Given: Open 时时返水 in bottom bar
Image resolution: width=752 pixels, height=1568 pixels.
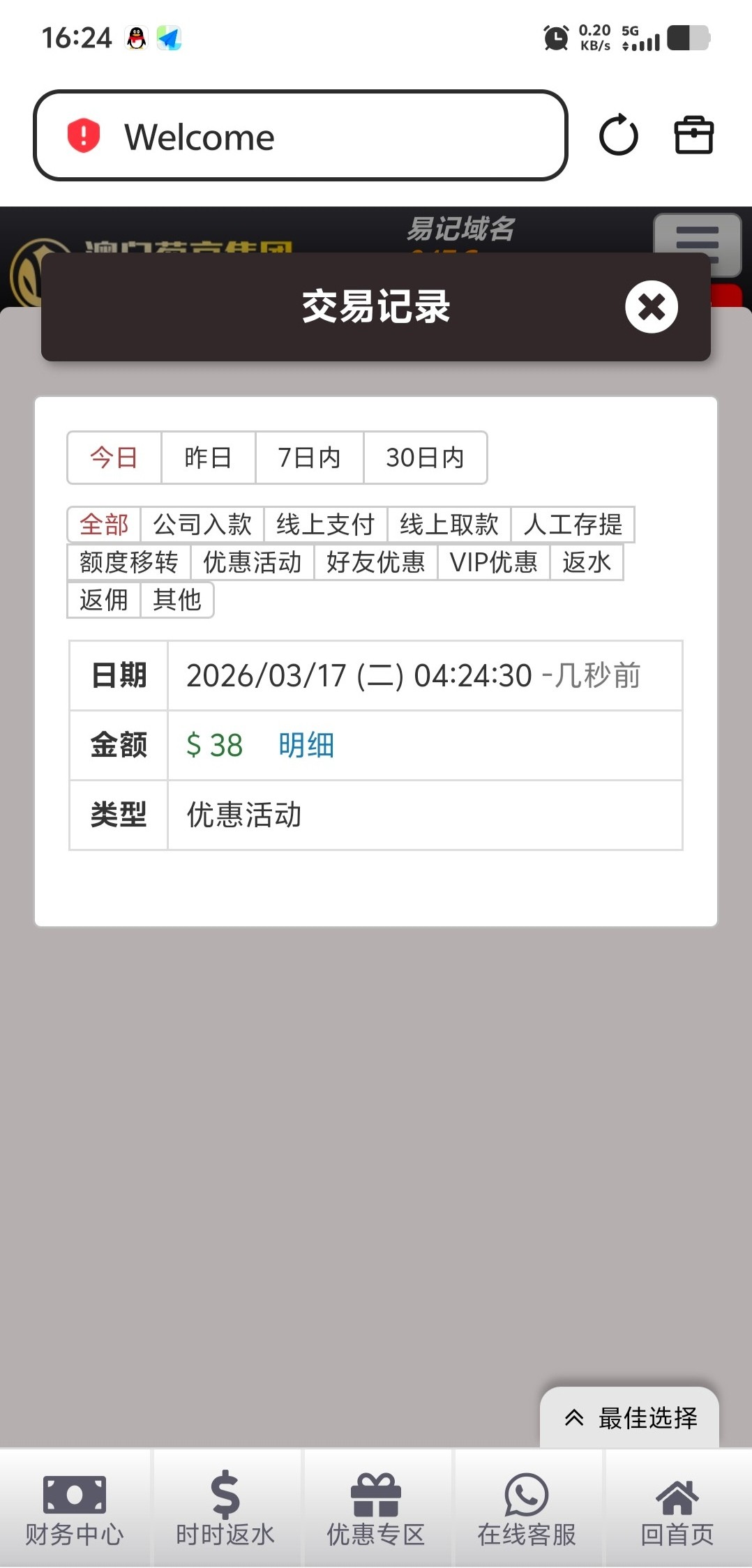Looking at the screenshot, I should tap(225, 1508).
